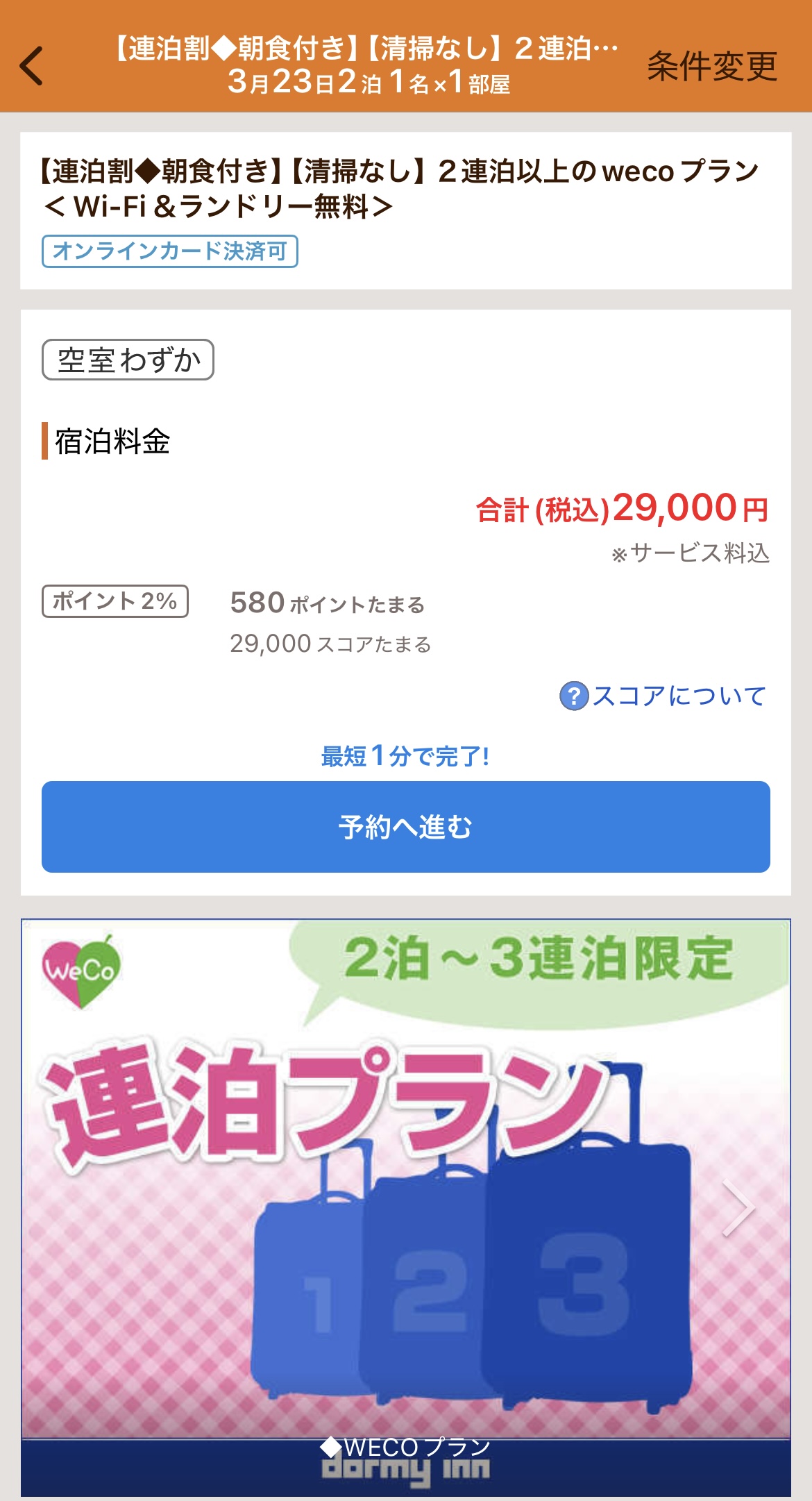Open 条件変更 to change search conditions
The width and height of the screenshot is (812, 1501).
[x=711, y=67]
